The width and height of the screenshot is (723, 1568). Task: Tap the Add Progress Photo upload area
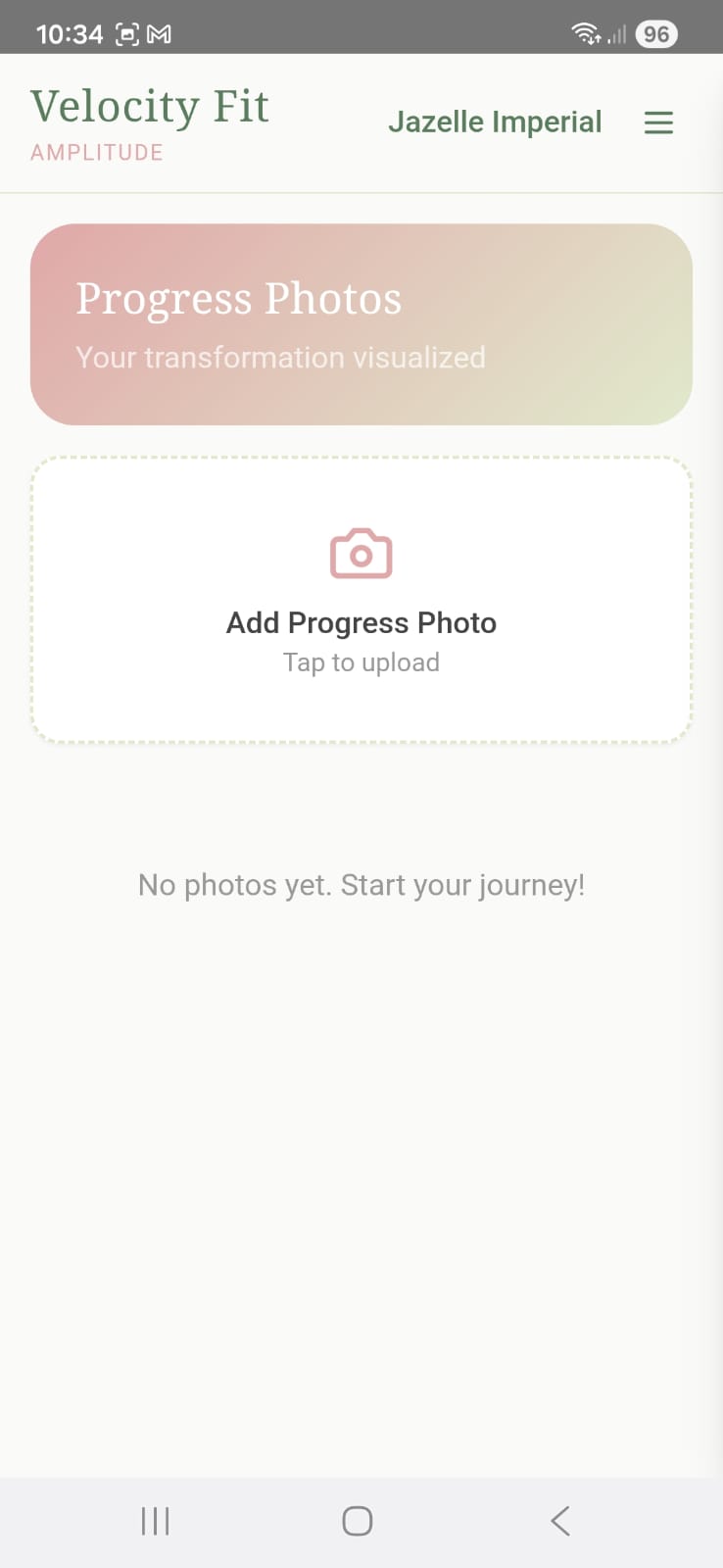point(361,600)
